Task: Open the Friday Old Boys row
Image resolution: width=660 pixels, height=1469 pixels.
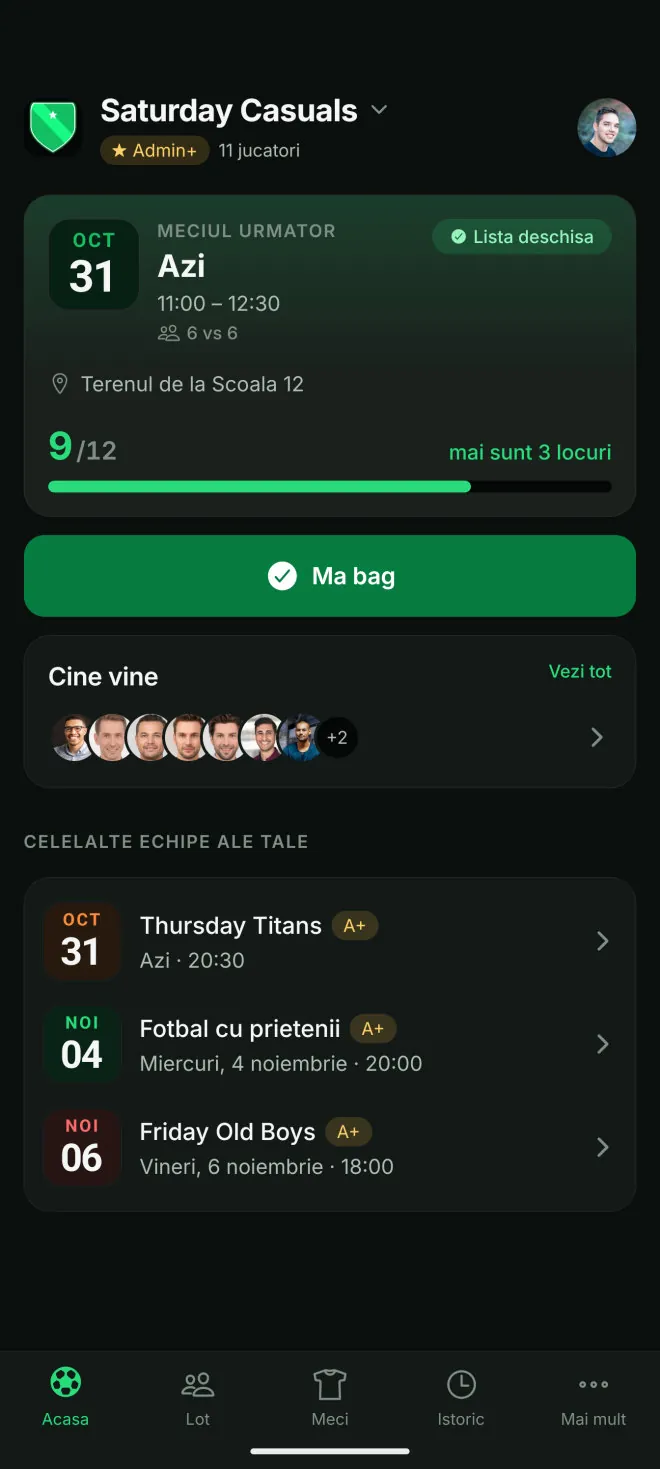Action: click(330, 1147)
